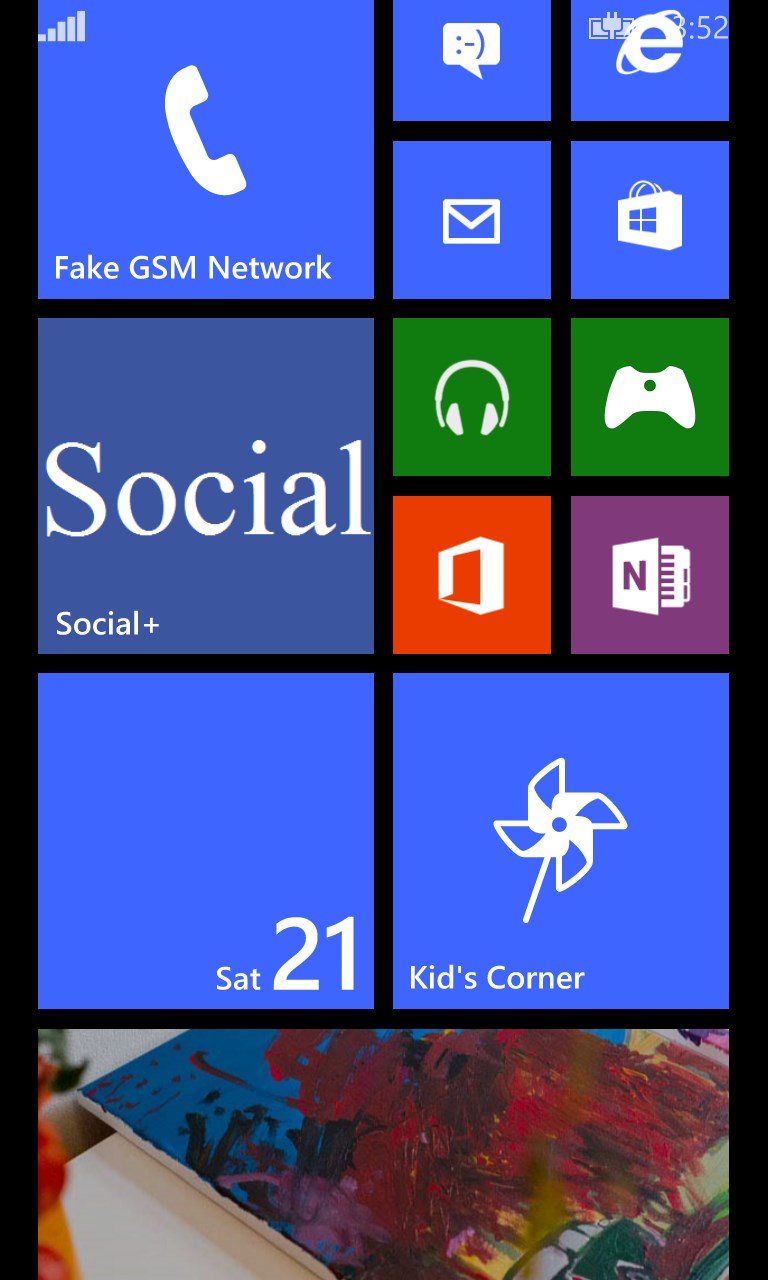The image size is (768, 1280).
Task: Launch the Xbox Games tile
Action: 649,397
